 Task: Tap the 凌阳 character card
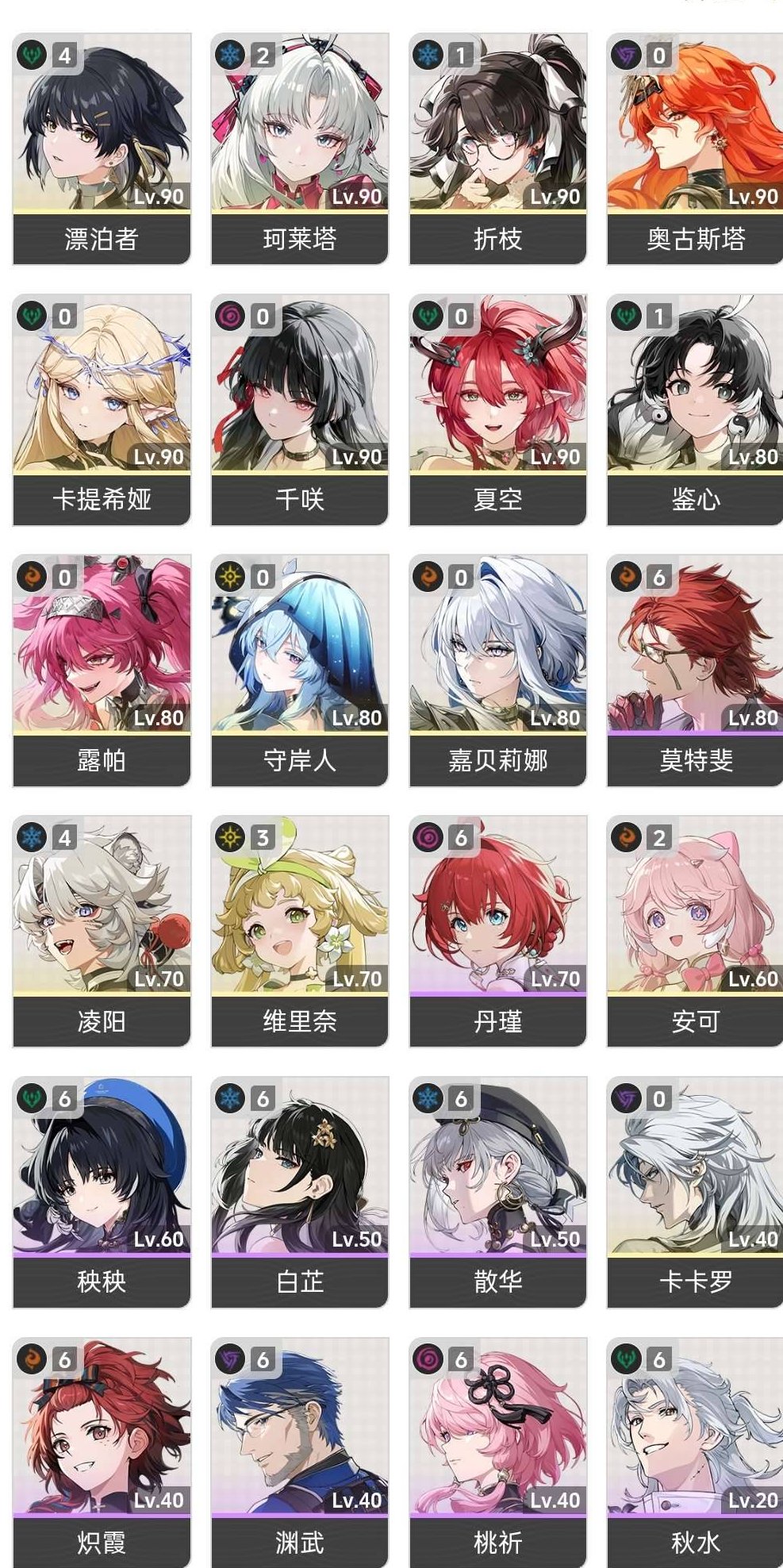tap(102, 932)
